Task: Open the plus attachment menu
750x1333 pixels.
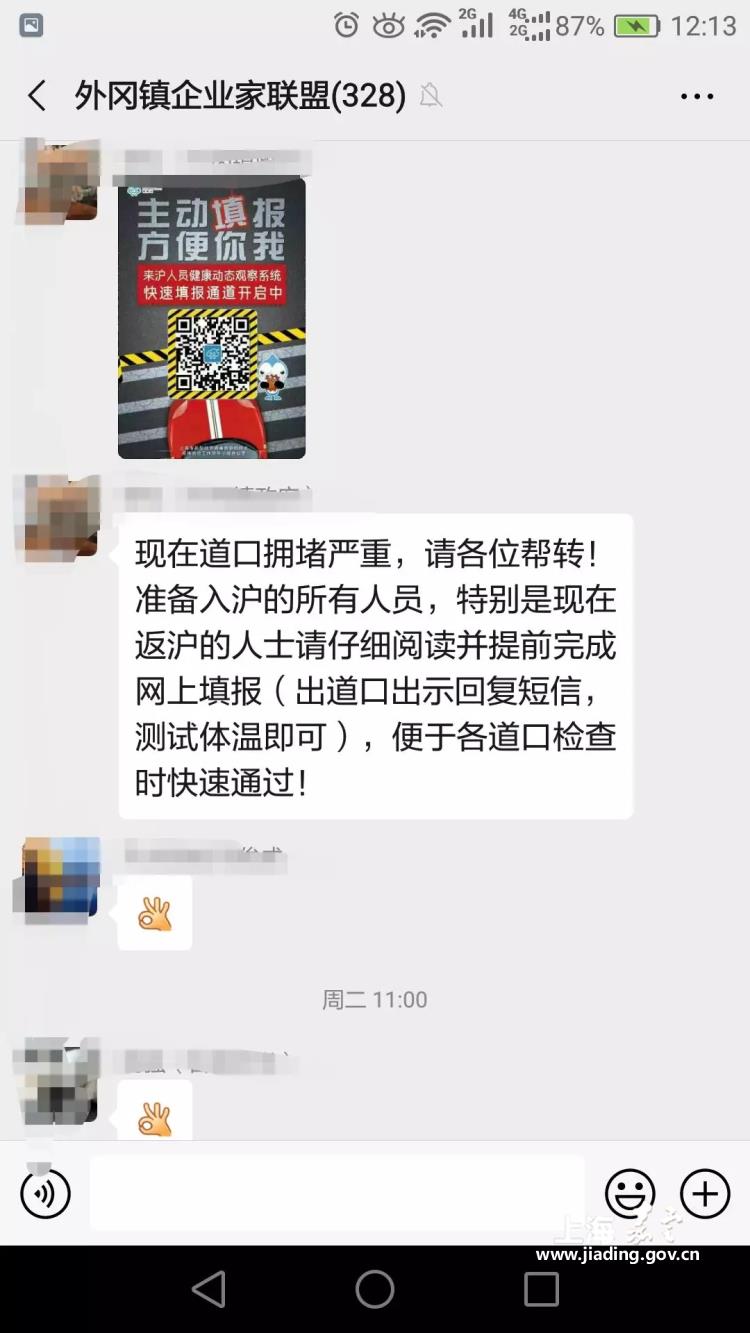Action: (x=705, y=1193)
